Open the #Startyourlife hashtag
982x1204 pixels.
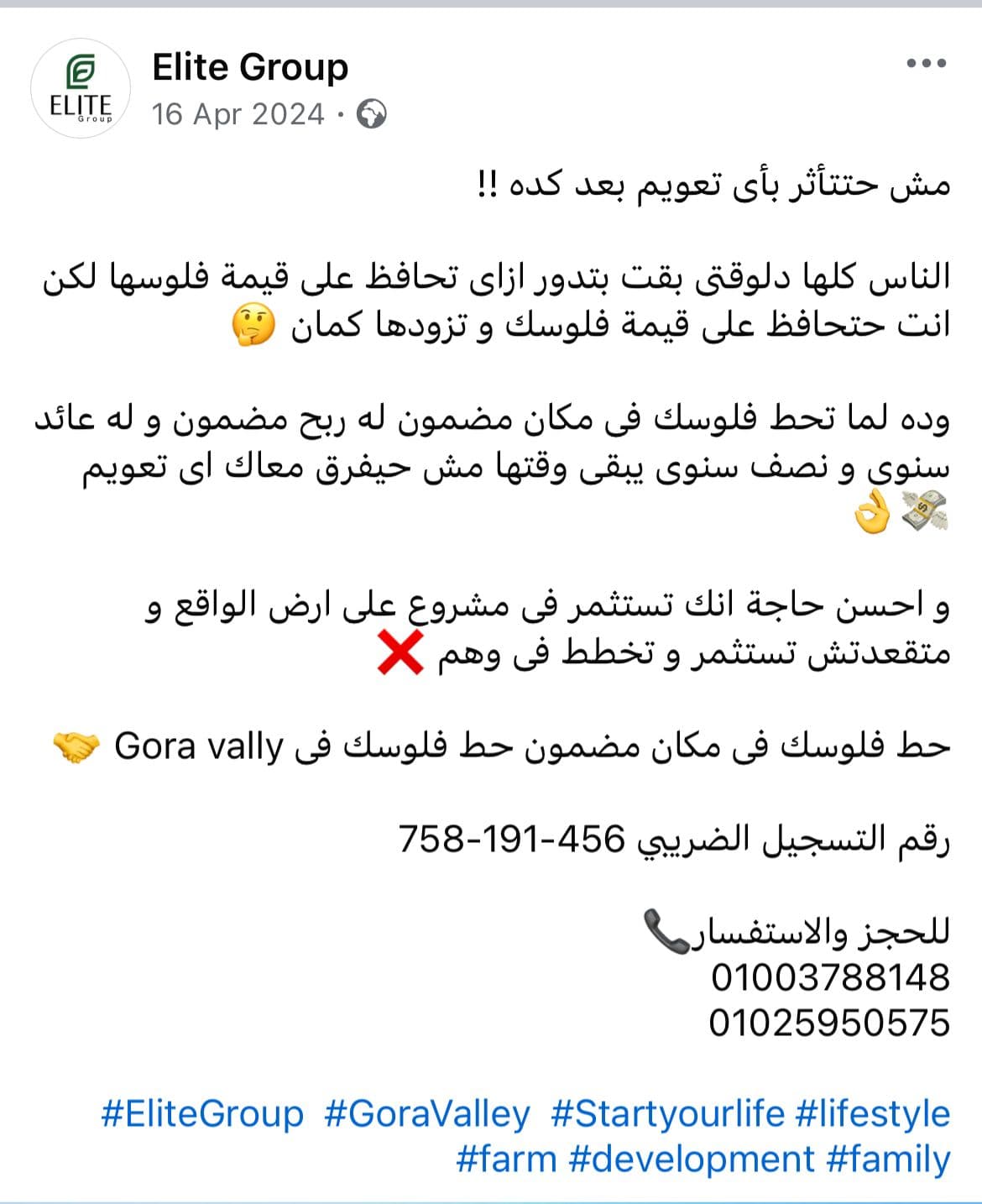click(667, 1114)
